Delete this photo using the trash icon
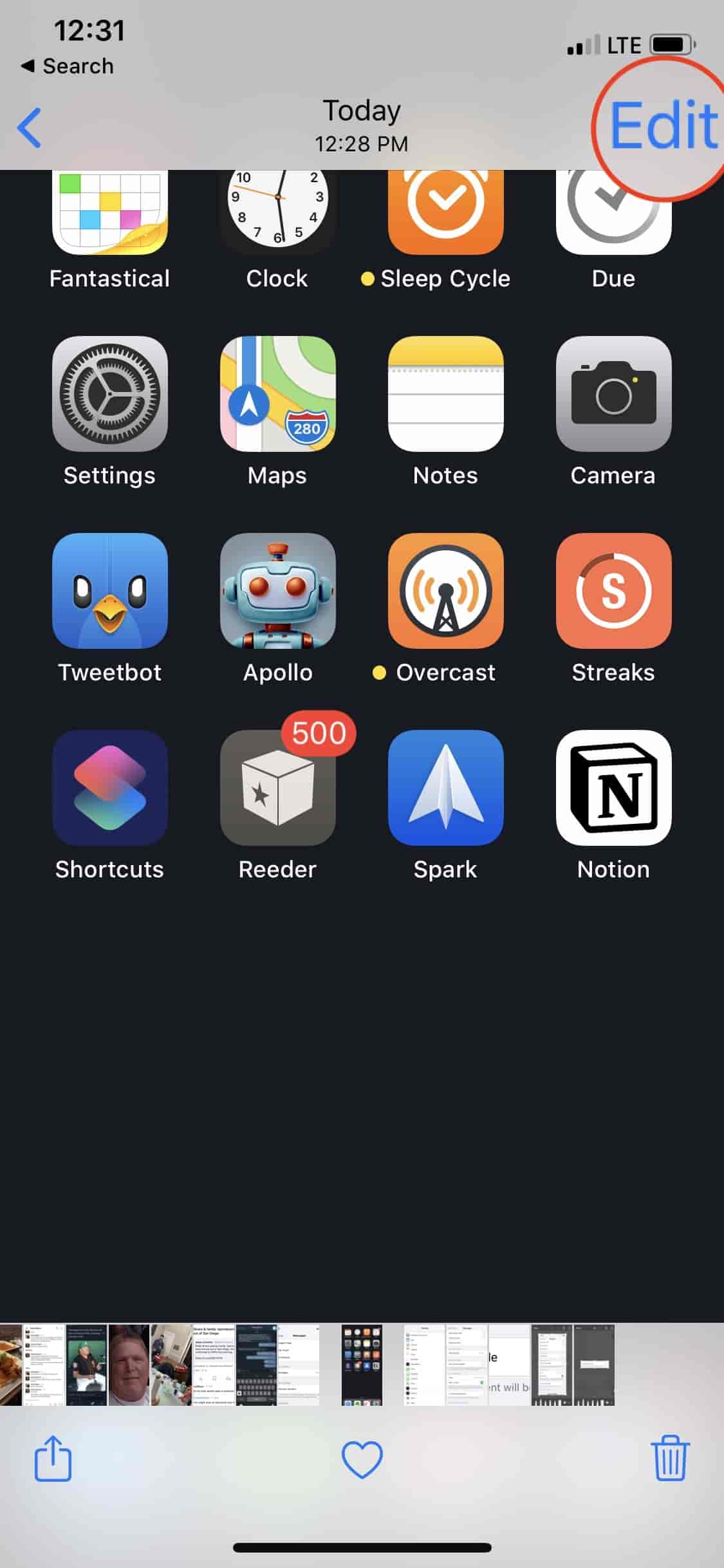Viewport: 724px width, 1568px height. tap(670, 1458)
